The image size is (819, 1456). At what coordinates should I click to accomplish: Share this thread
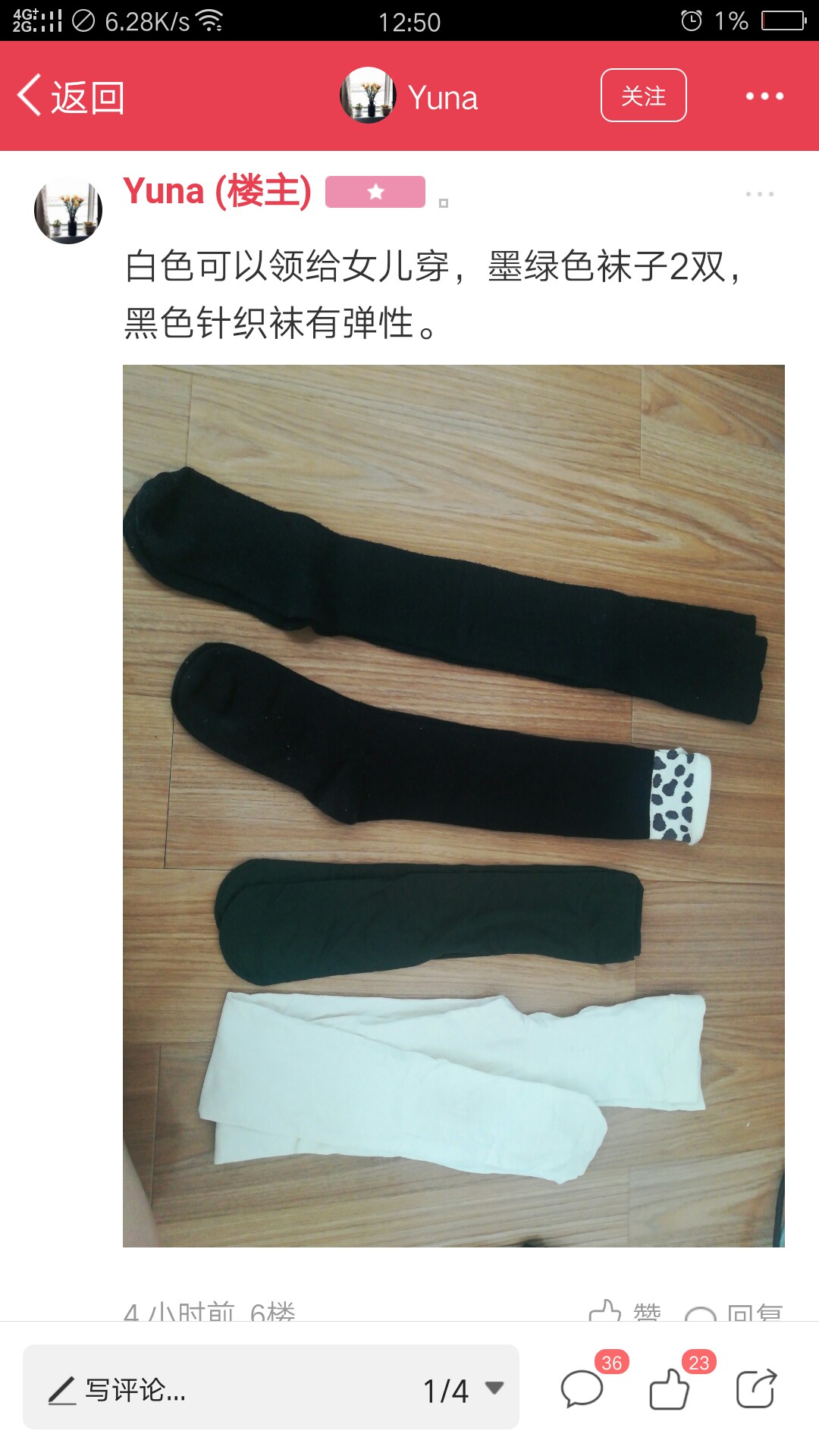tap(757, 1389)
